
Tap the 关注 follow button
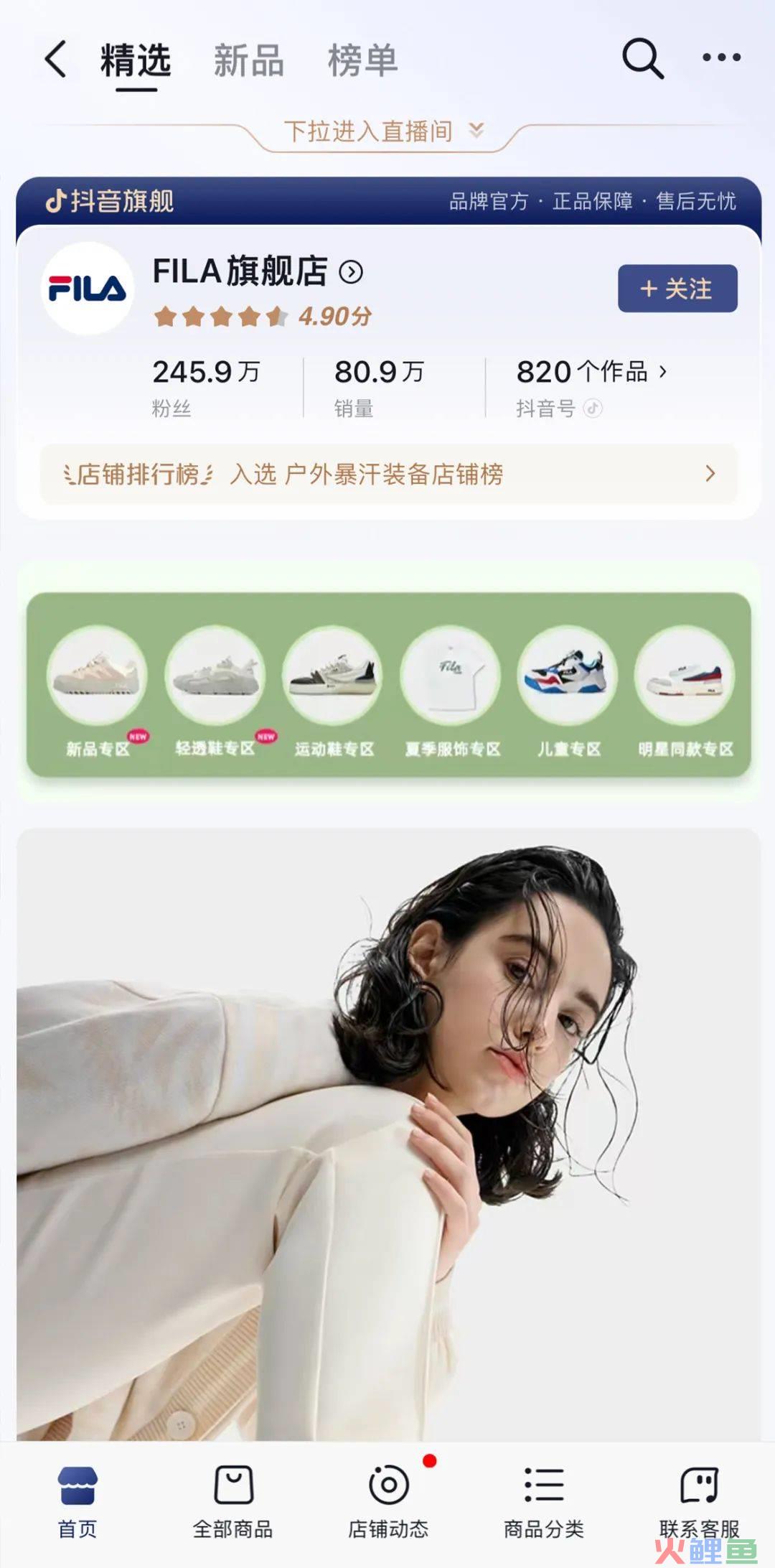[x=676, y=289]
